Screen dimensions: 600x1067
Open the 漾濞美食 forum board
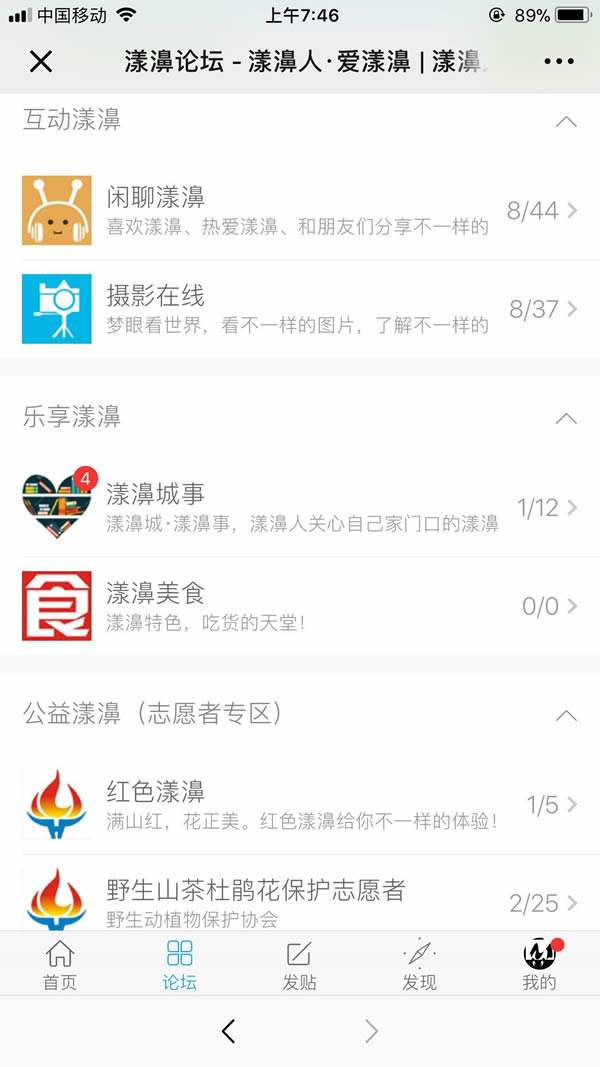300,606
